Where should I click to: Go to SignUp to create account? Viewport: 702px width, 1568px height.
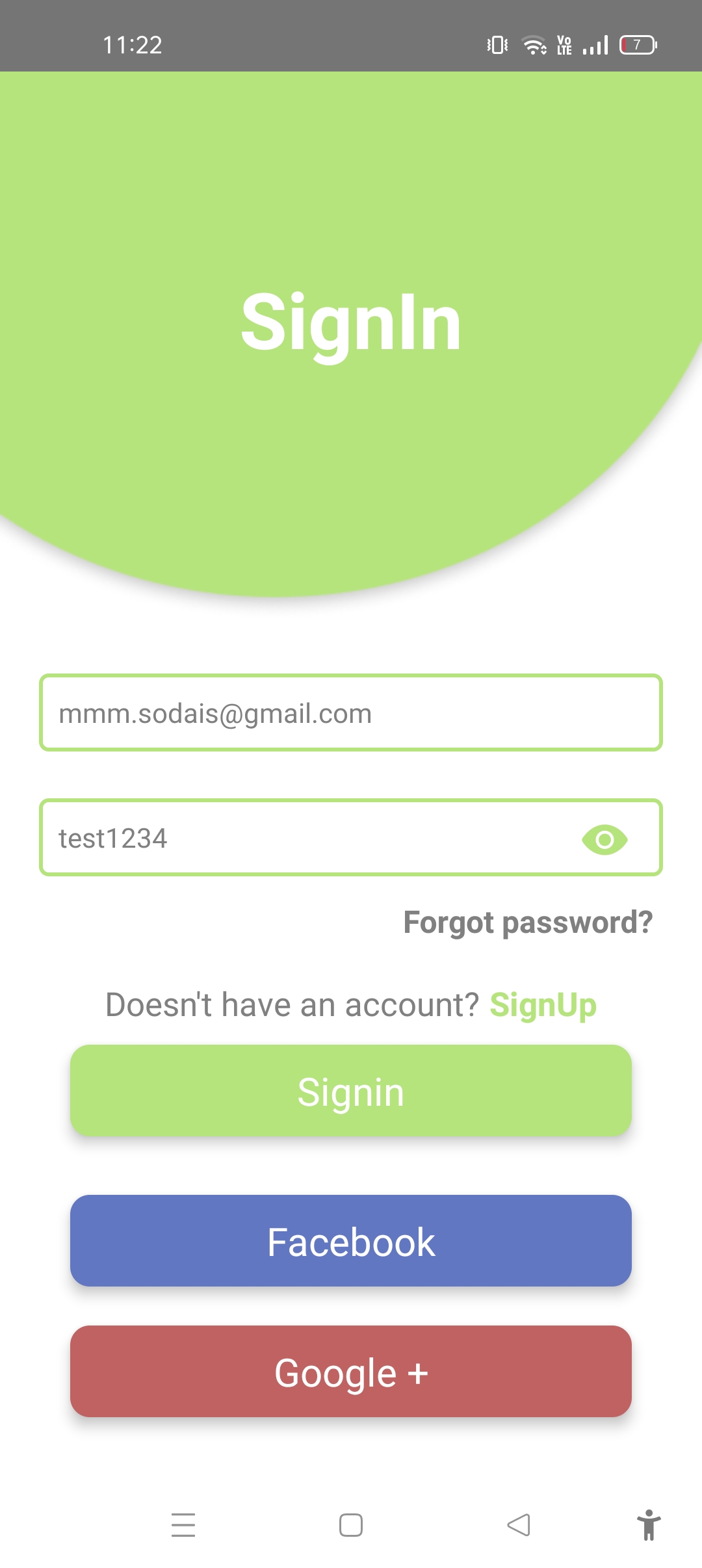543,1005
